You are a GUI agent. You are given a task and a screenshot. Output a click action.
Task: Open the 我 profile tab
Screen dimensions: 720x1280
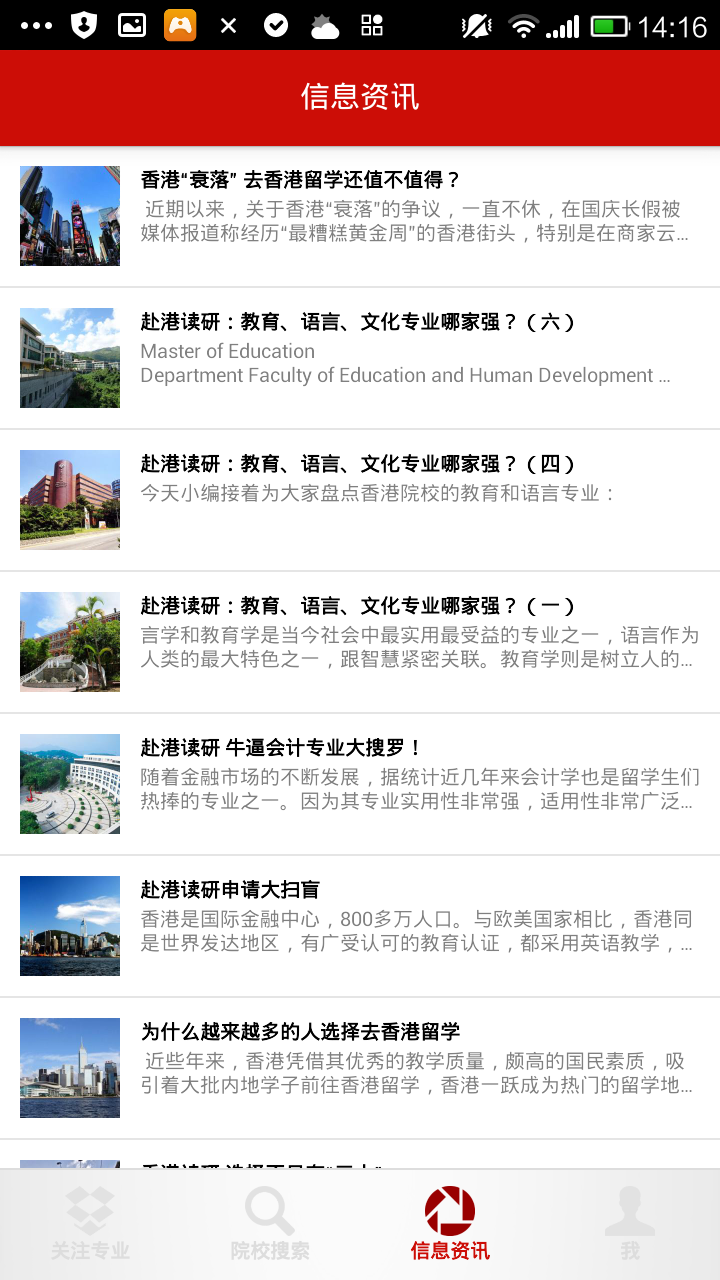(x=630, y=1224)
